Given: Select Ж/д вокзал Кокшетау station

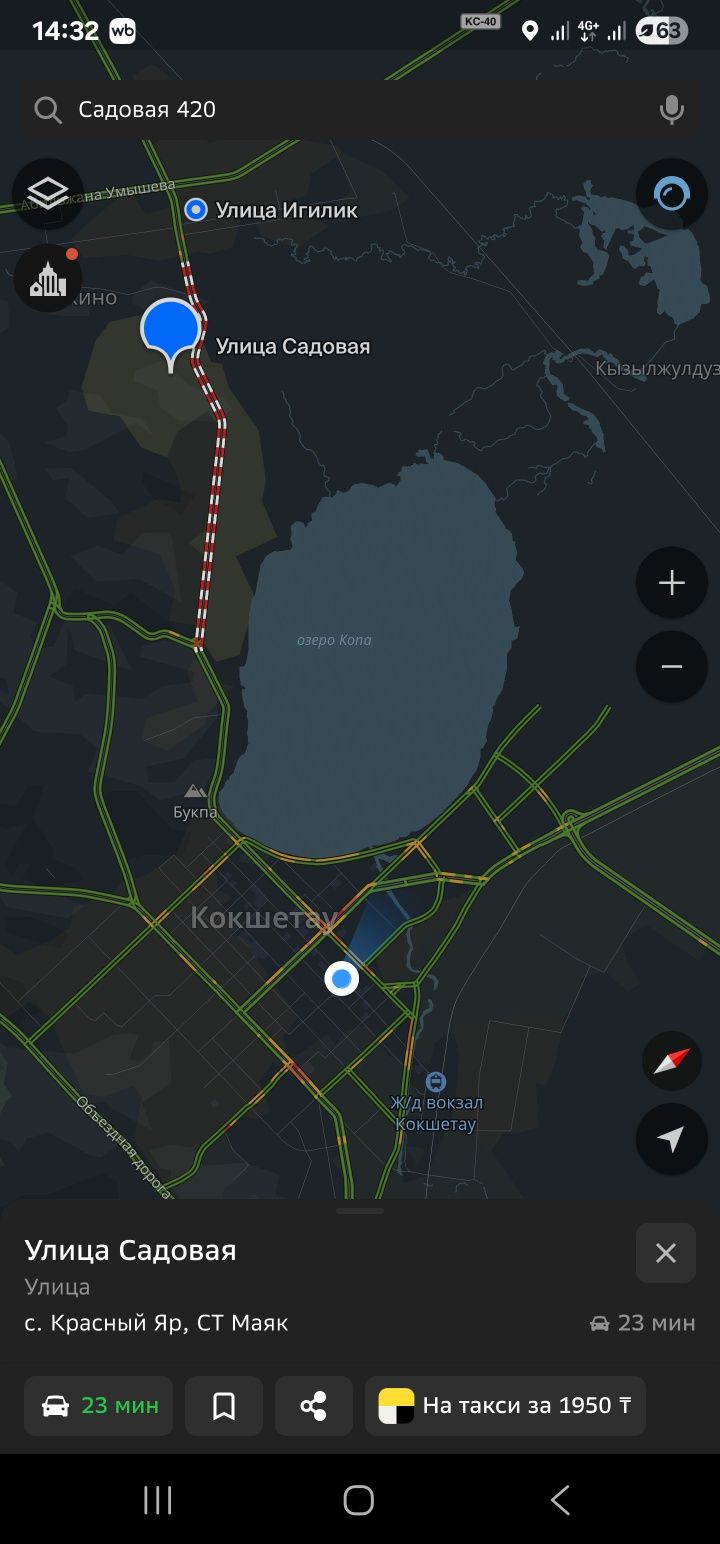Looking at the screenshot, I should (436, 1082).
